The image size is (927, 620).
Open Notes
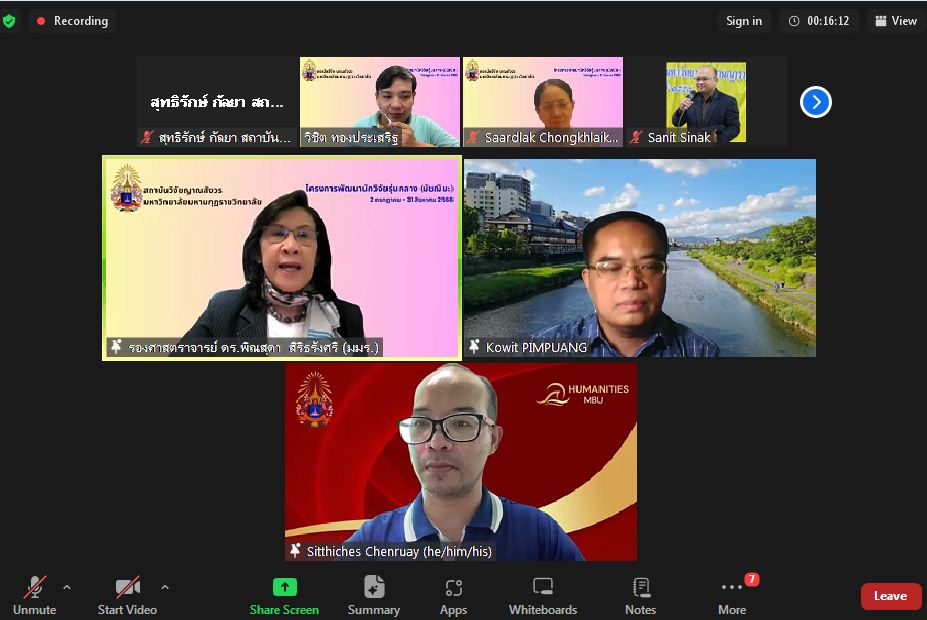point(640,595)
